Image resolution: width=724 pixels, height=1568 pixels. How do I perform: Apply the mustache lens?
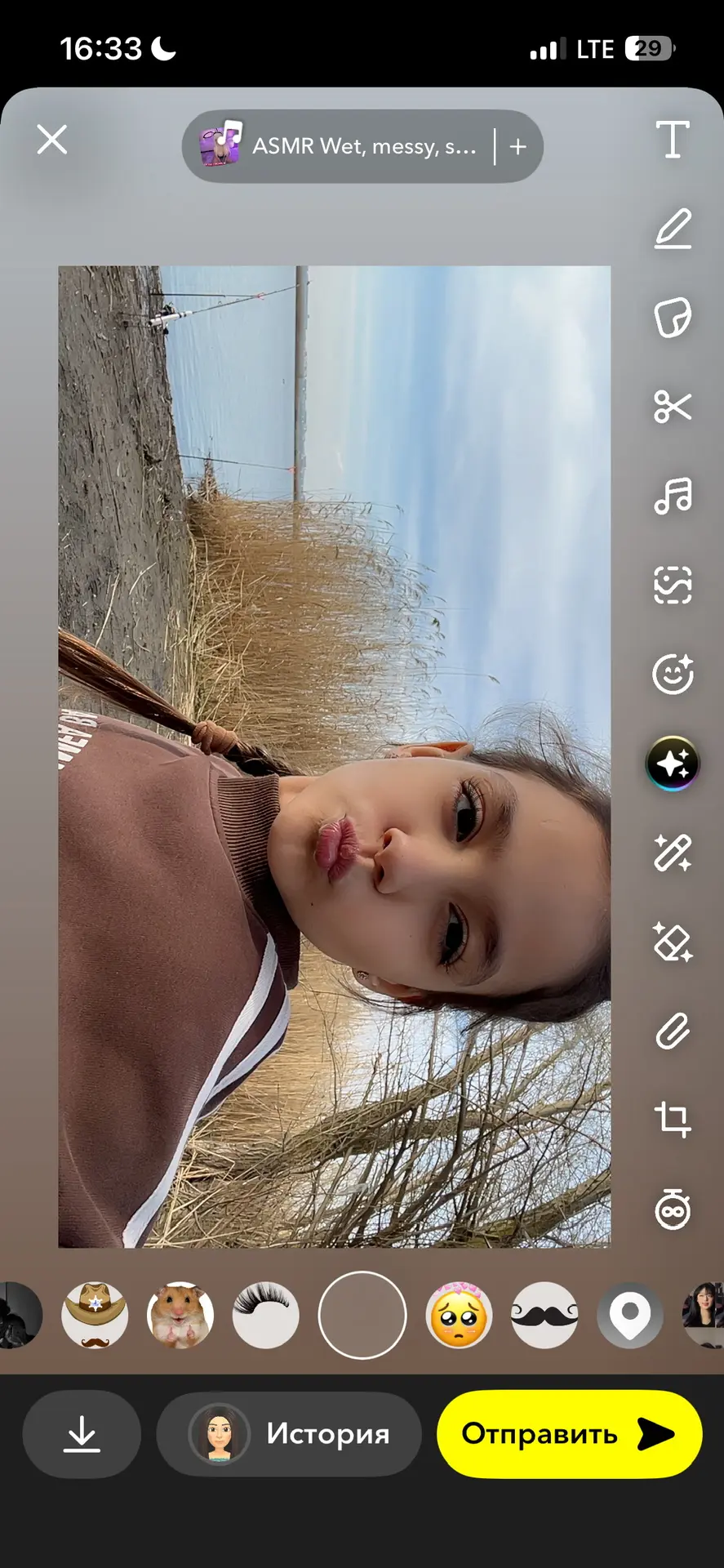click(544, 1315)
